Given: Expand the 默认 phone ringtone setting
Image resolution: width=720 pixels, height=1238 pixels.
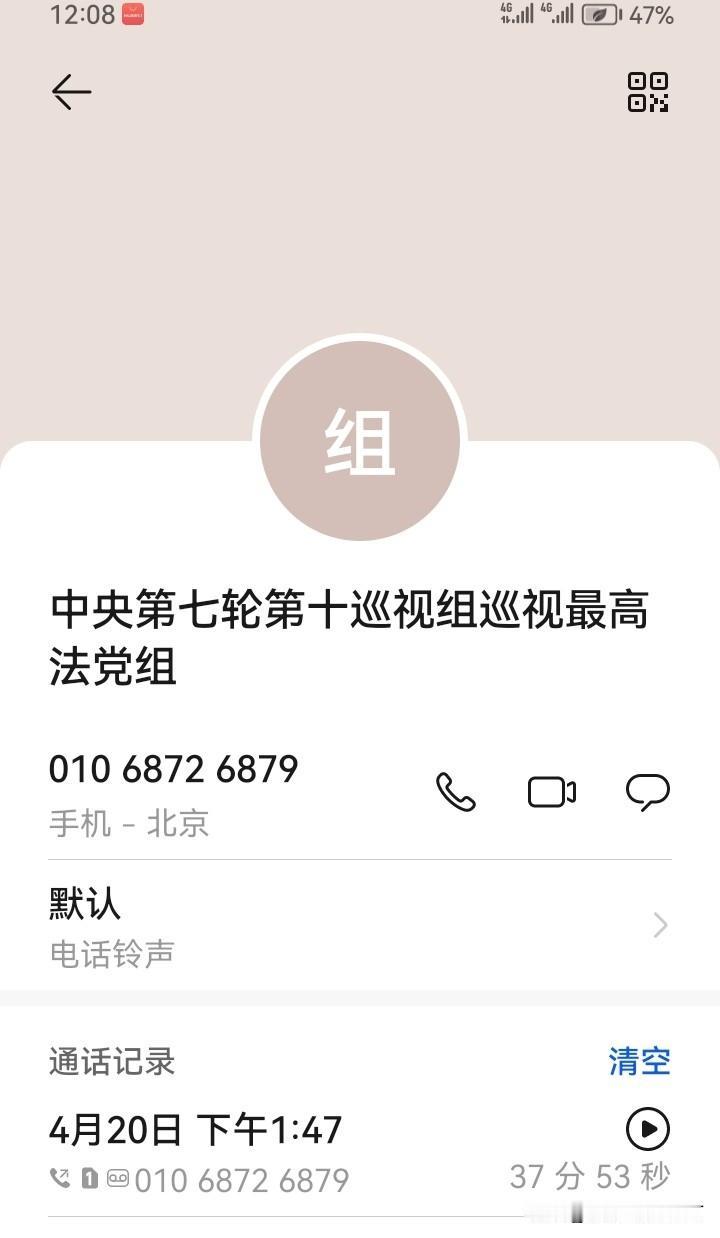Looking at the screenshot, I should (x=83, y=904).
